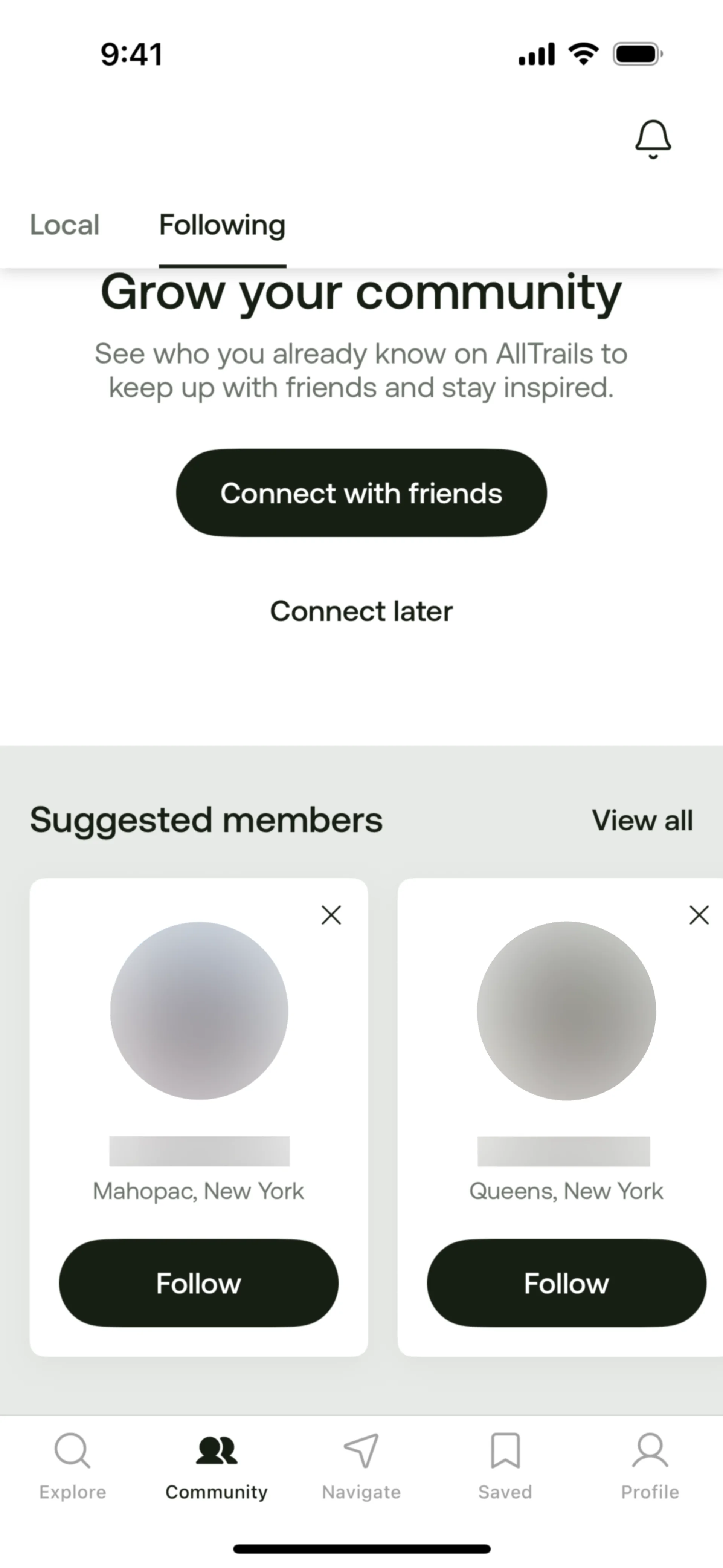Open the Queens member's profile picture
Image resolution: width=723 pixels, height=1568 pixels.
(566, 1011)
